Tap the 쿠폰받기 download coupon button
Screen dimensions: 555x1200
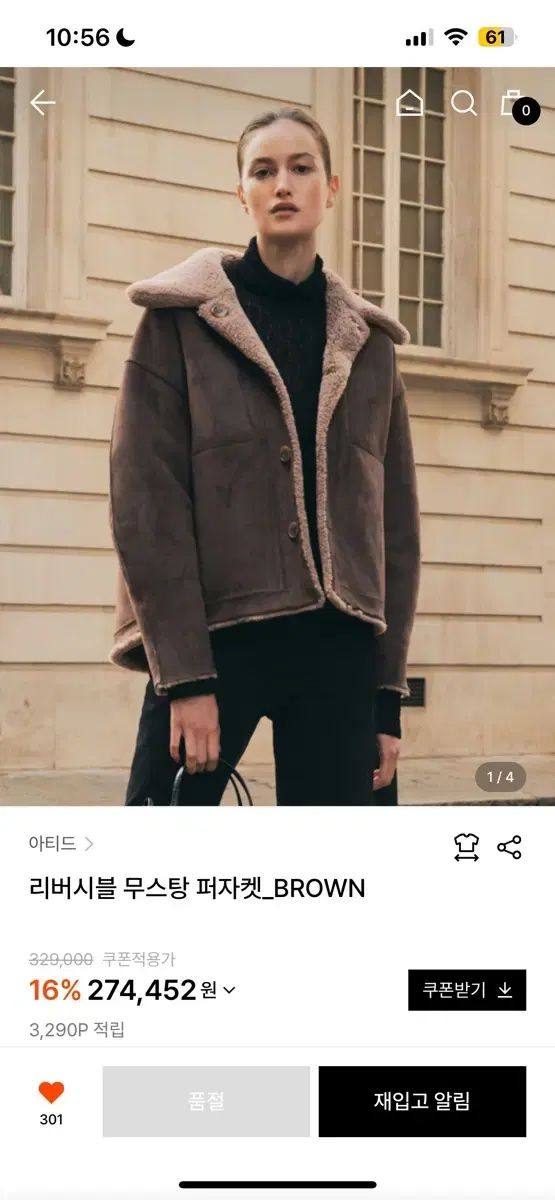467,990
